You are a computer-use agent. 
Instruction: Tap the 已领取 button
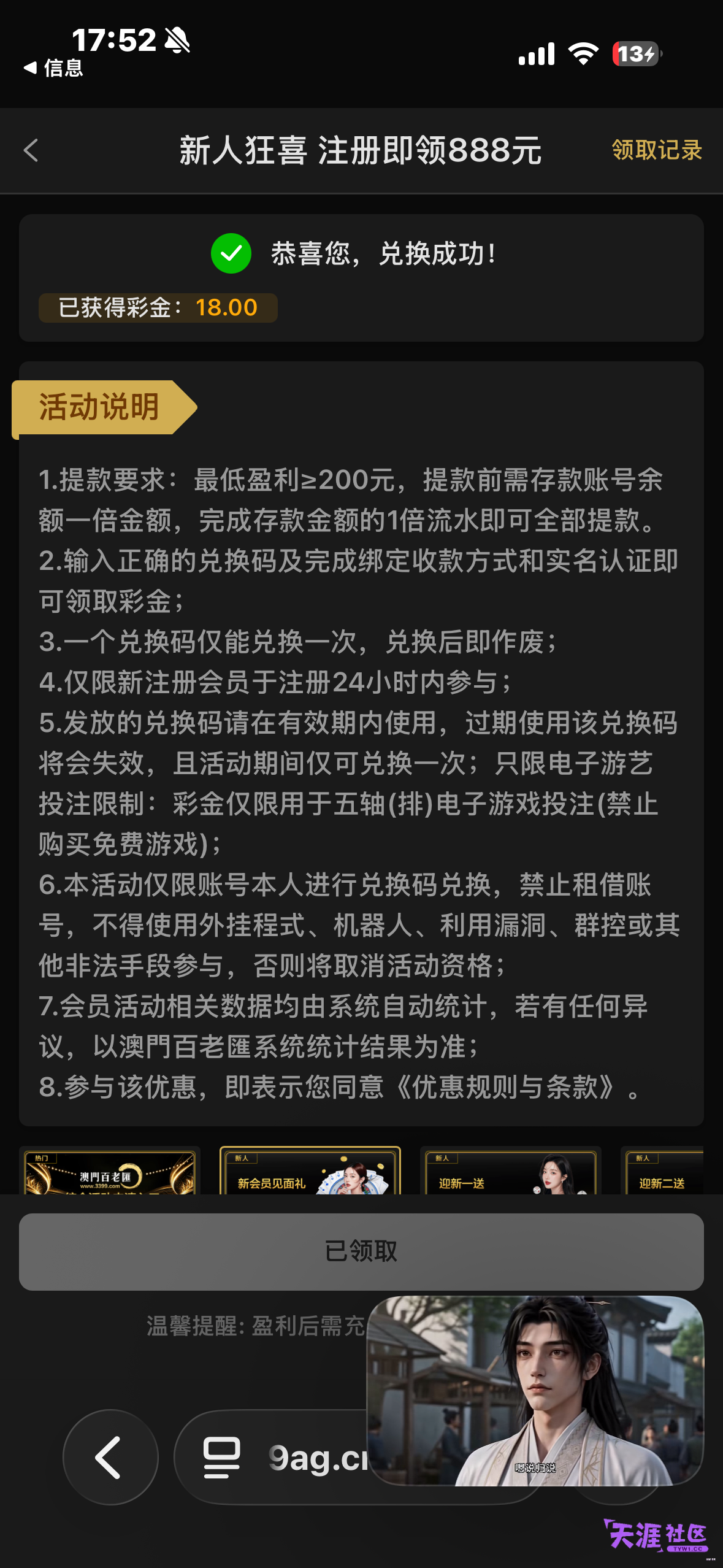point(361,1251)
